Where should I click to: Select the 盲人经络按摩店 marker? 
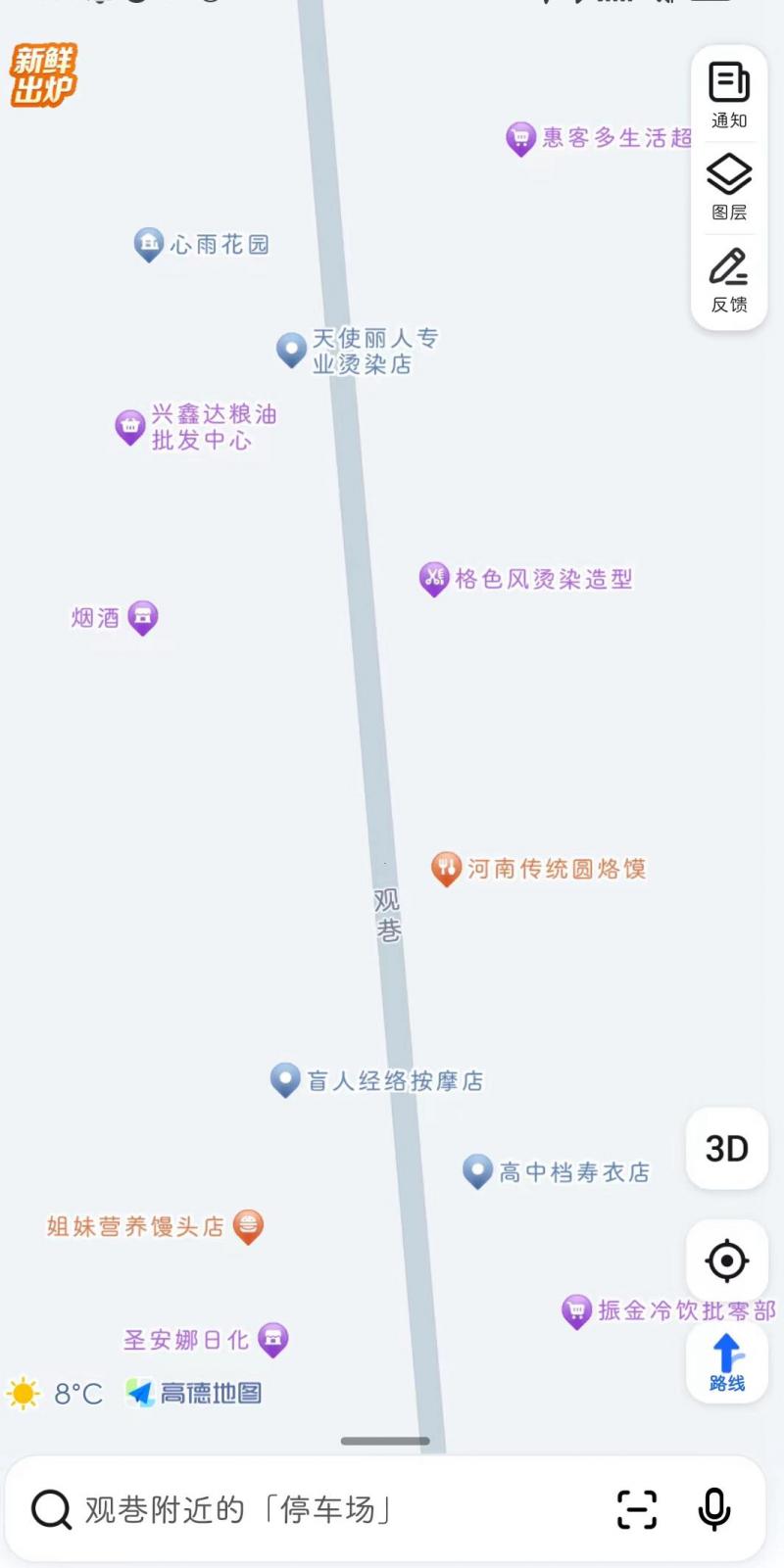[285, 1080]
